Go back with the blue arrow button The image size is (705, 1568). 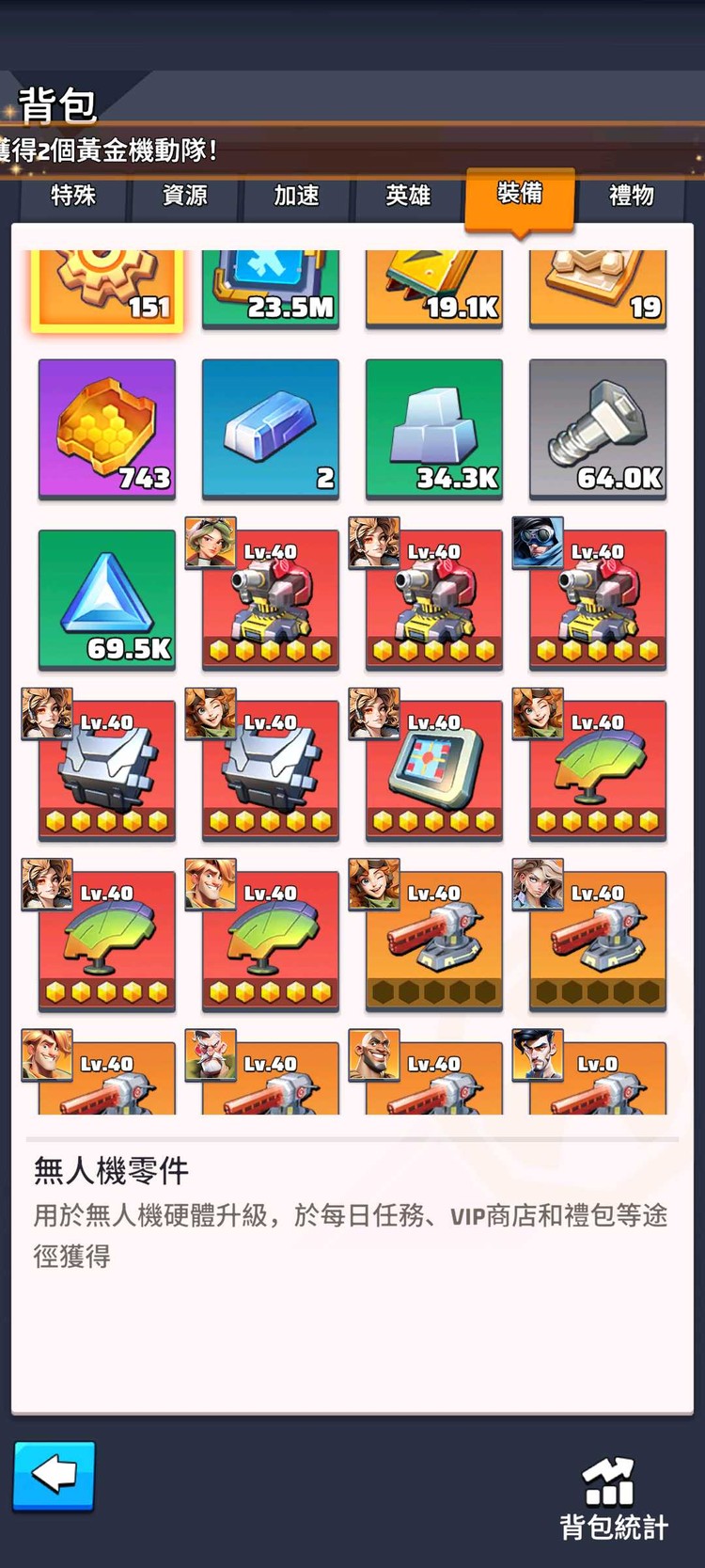pyautogui.click(x=55, y=1475)
